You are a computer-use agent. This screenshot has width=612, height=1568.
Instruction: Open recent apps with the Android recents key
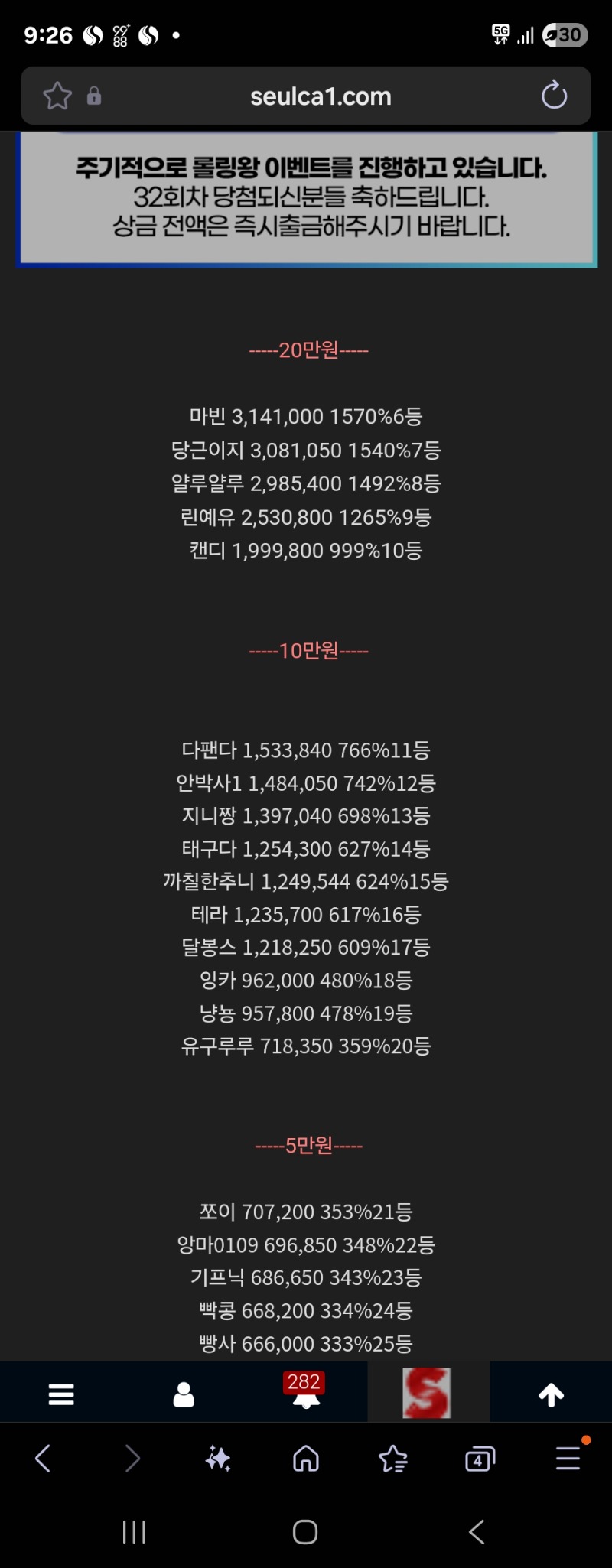click(x=134, y=1532)
